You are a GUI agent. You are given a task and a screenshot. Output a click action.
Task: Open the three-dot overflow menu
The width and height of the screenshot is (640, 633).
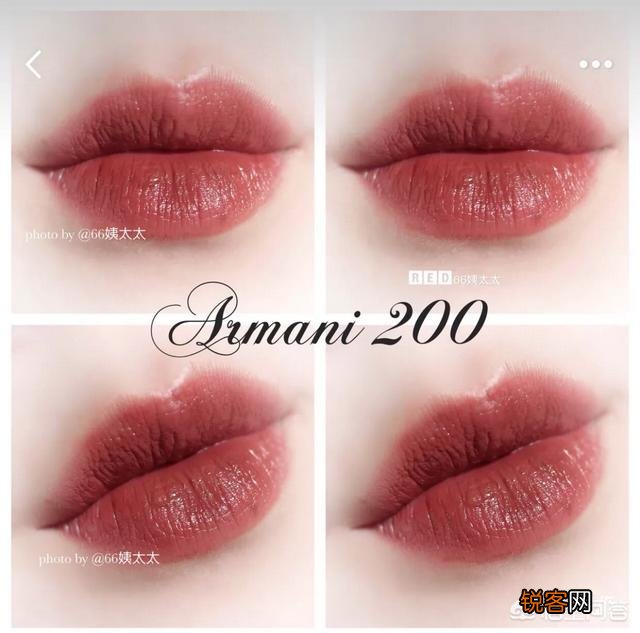(x=595, y=65)
